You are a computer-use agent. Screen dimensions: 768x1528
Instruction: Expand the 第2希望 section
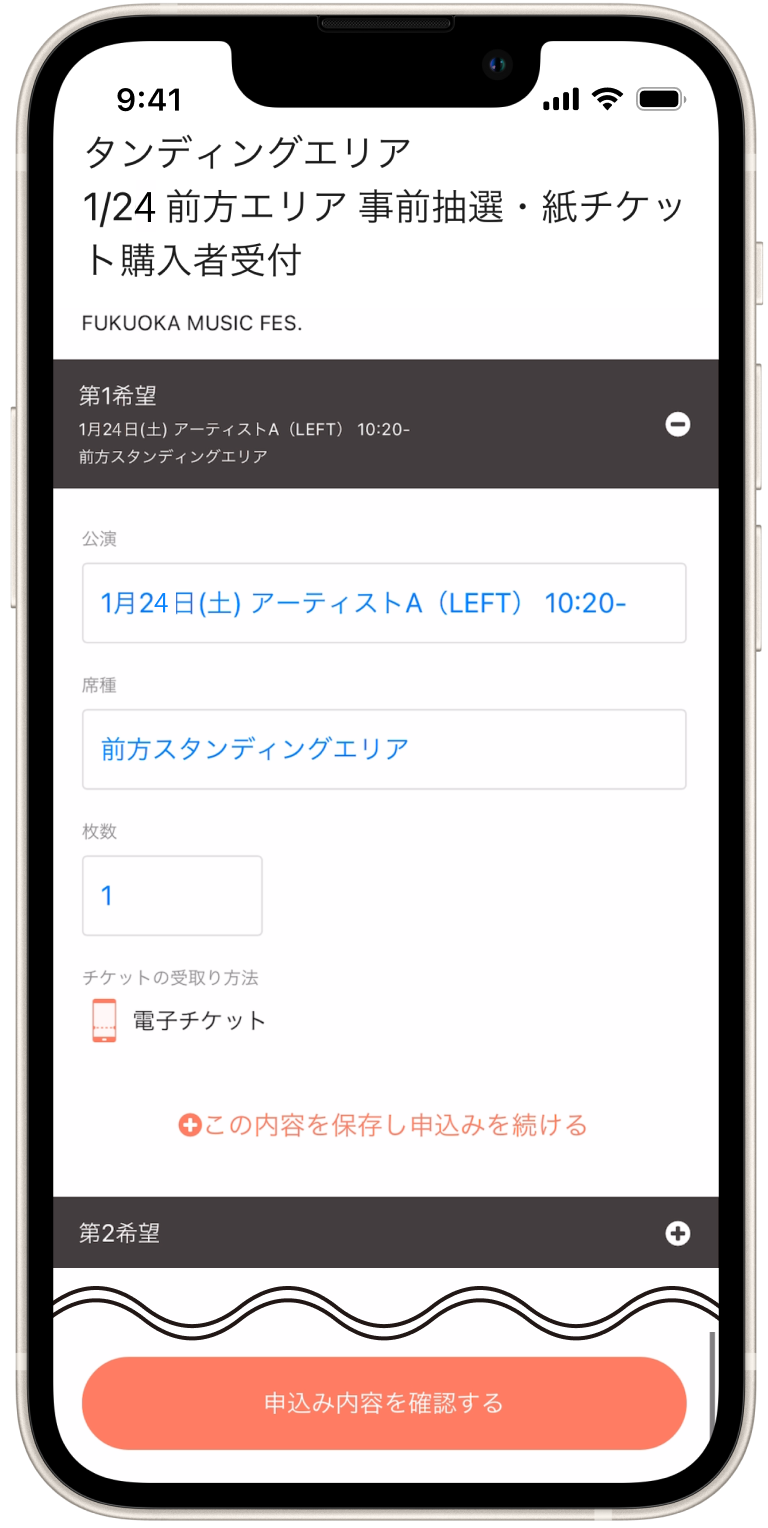click(677, 1233)
